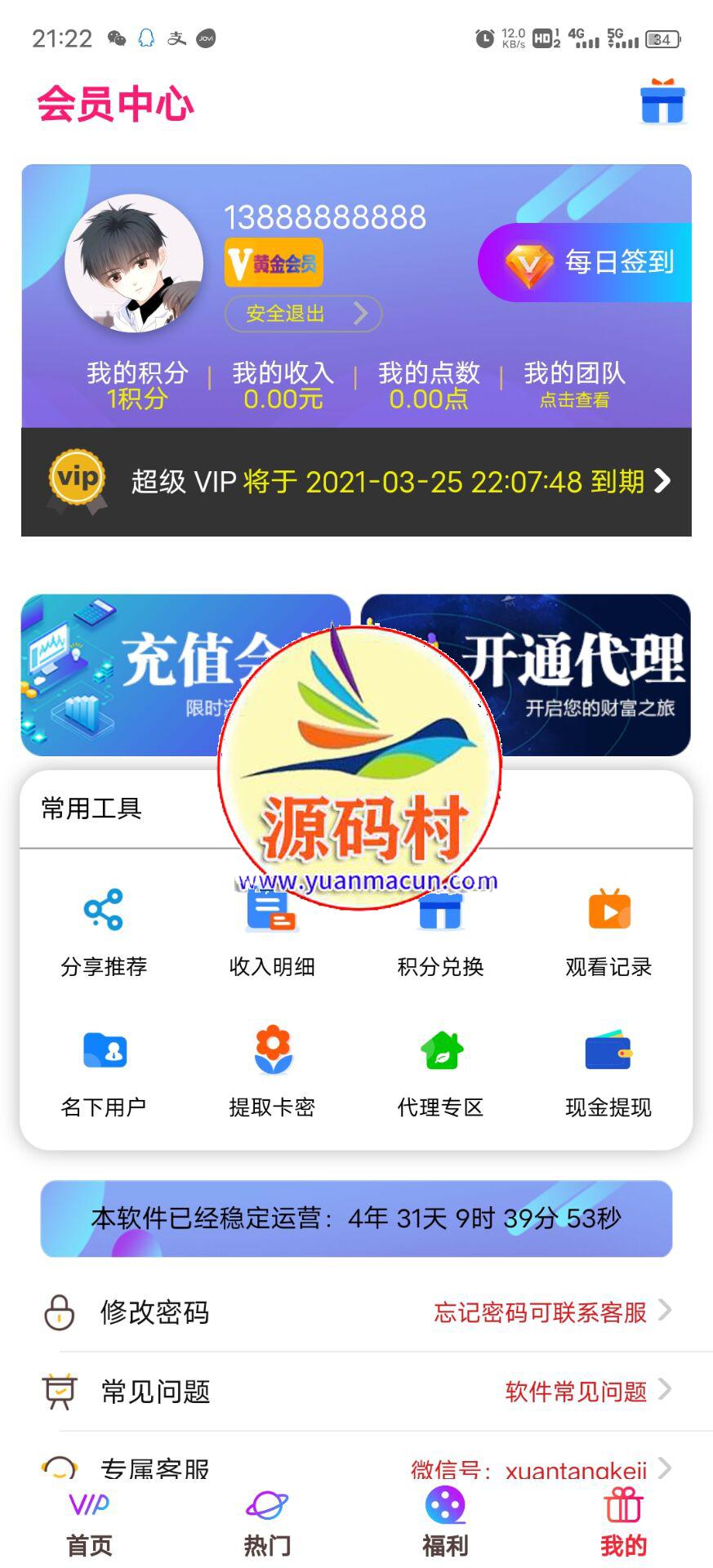Screen dimensions: 713x1568
Task: Open the 充值 recharge banner
Action: (123, 674)
